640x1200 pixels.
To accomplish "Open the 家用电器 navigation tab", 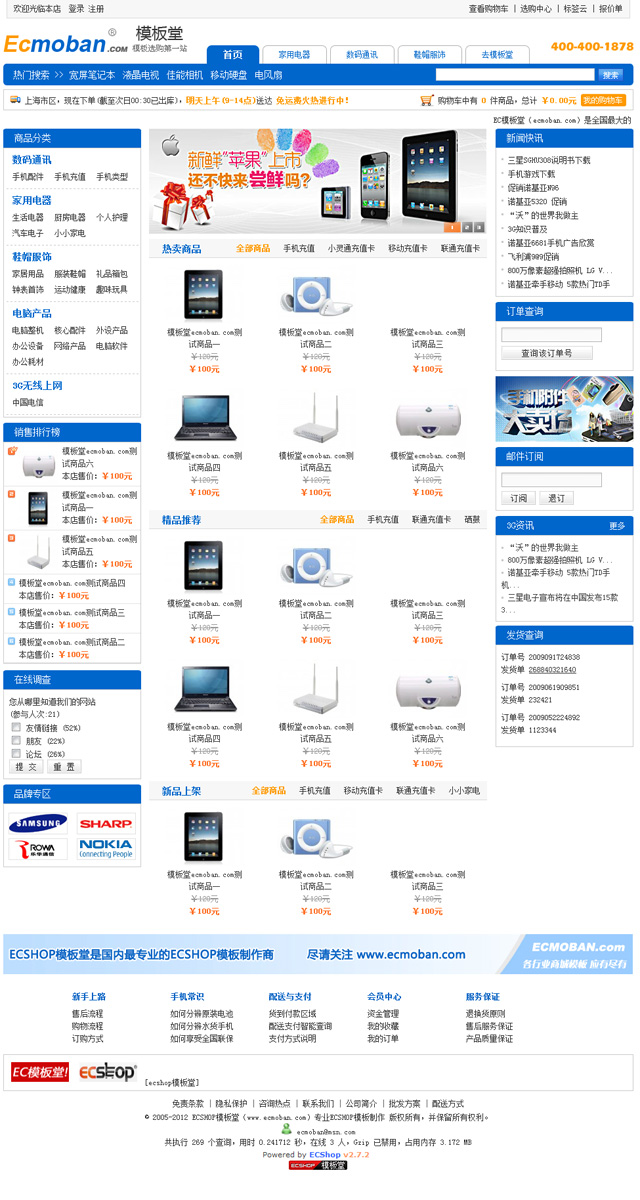I will pyautogui.click(x=294, y=55).
